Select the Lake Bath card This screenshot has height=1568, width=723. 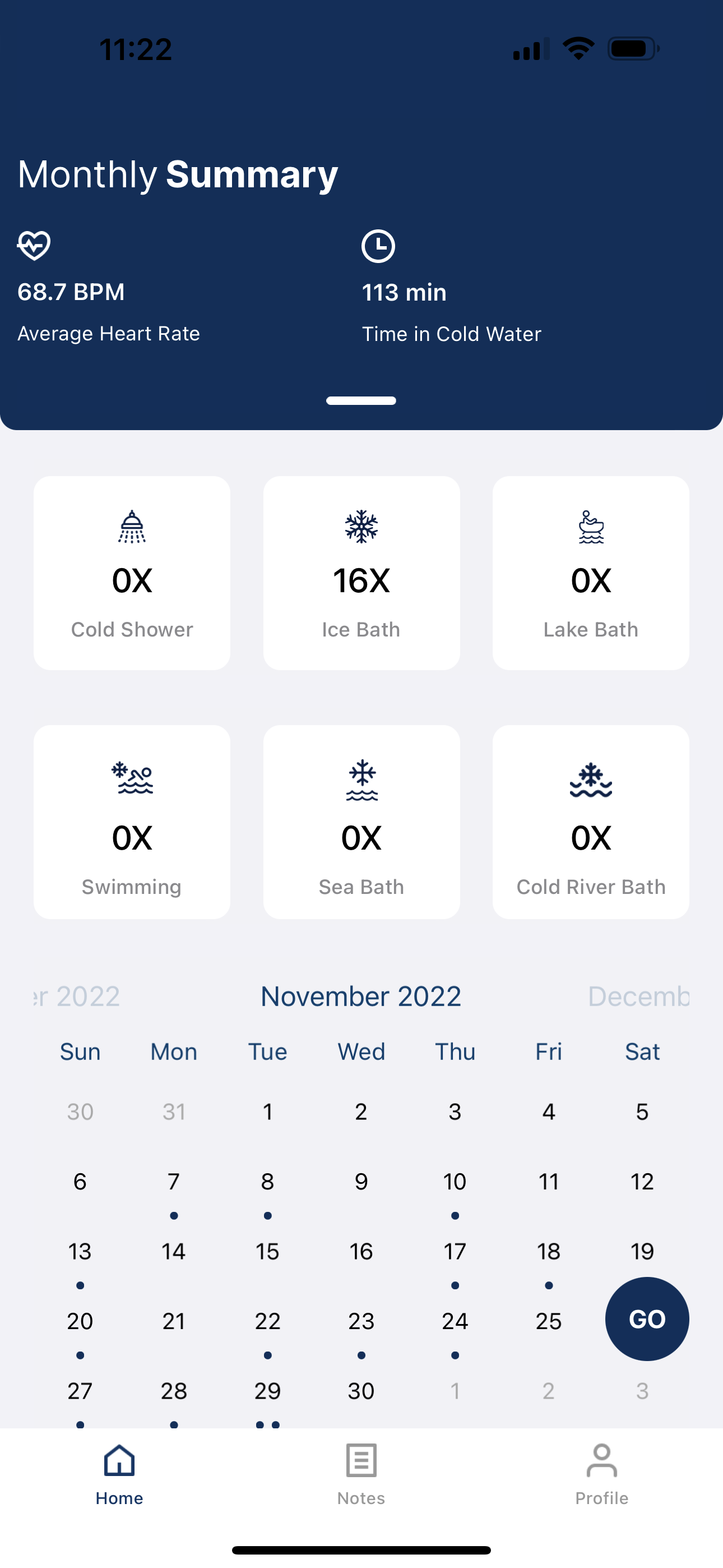point(591,573)
